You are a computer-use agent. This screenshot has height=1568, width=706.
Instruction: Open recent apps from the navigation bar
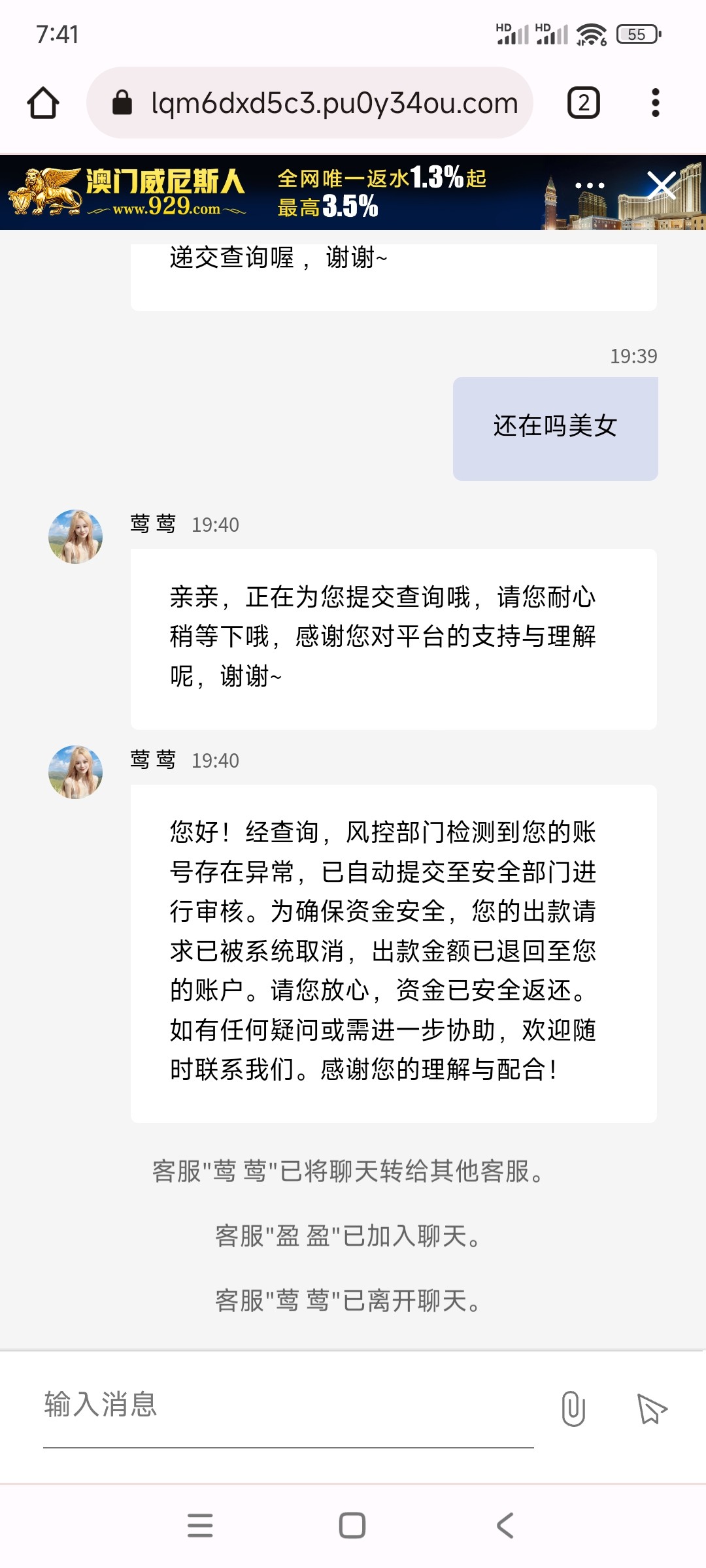(x=200, y=1526)
